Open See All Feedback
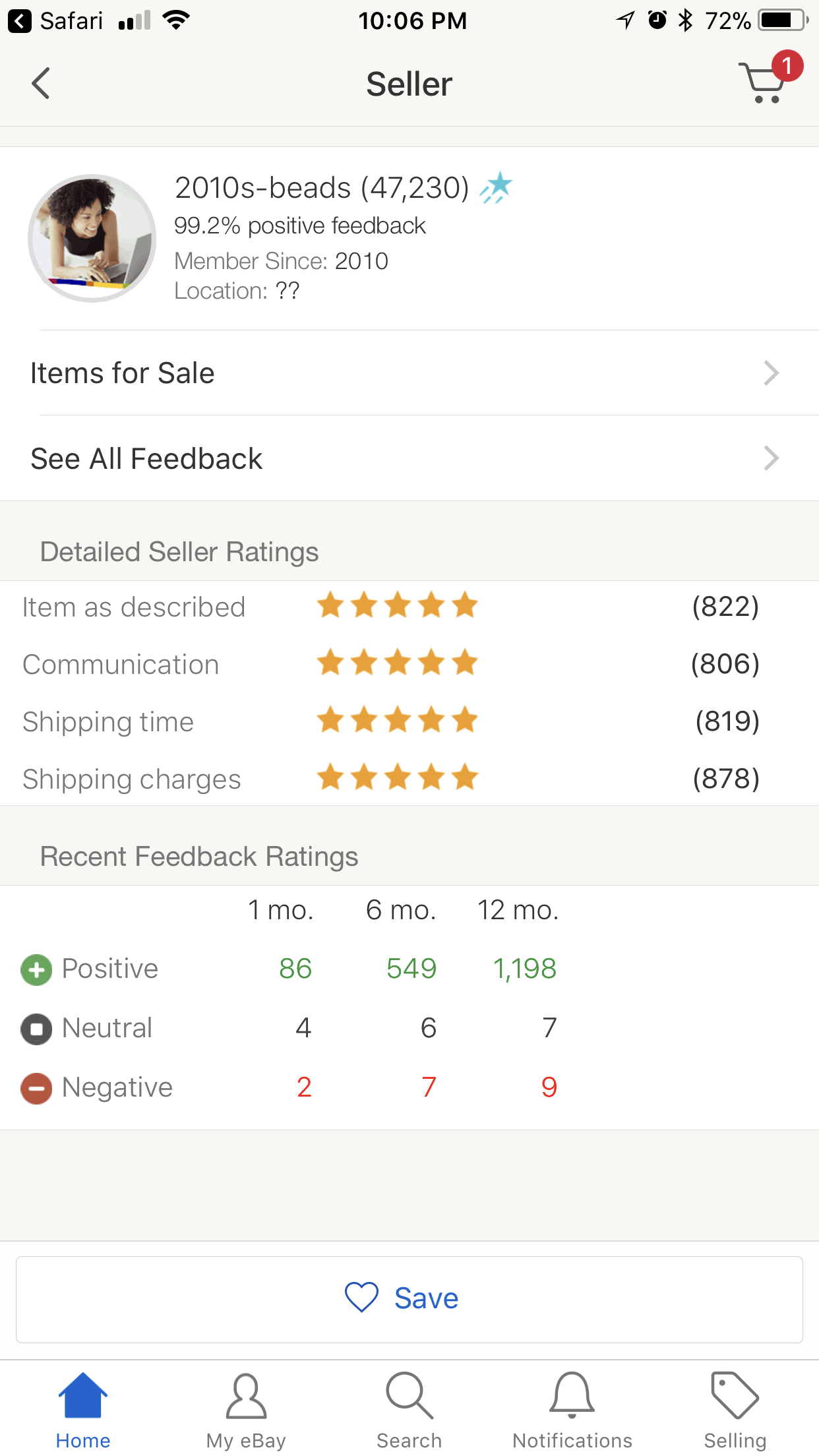 (x=409, y=458)
